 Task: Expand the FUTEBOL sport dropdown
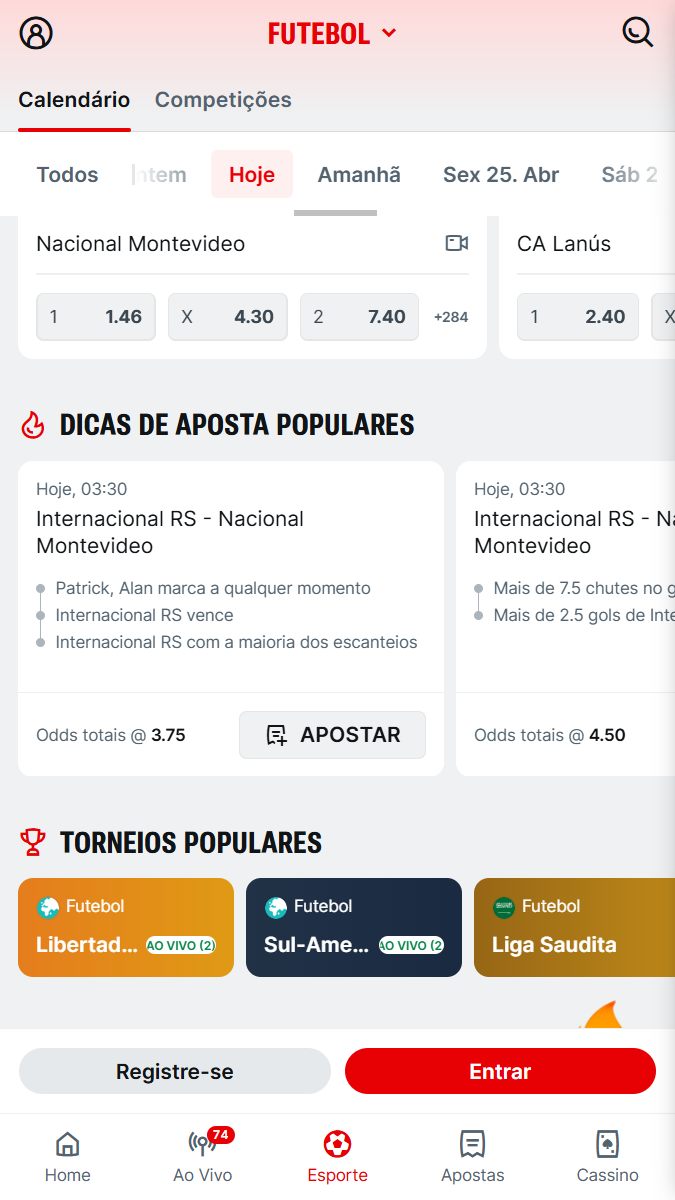332,33
